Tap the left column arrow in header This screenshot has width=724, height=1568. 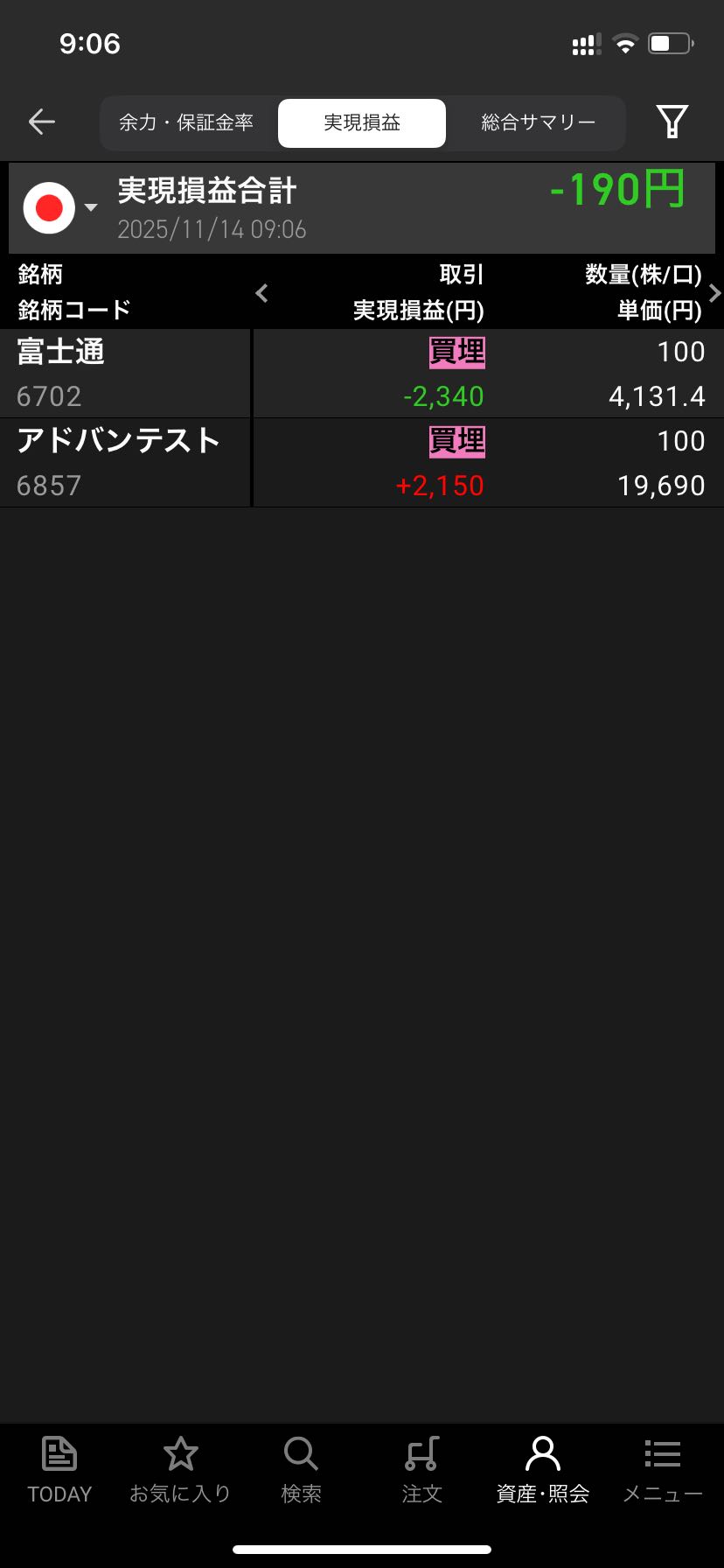[261, 293]
